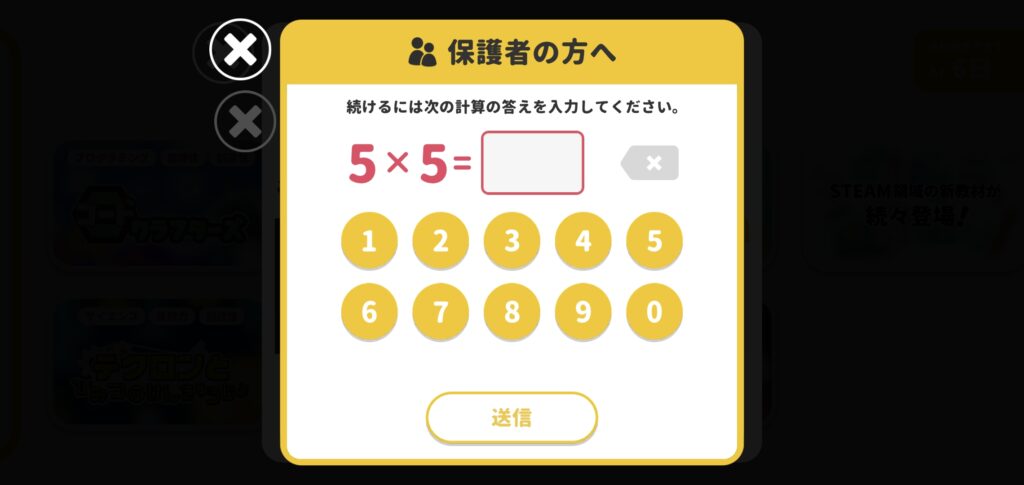Choose number 7 on the keypad
1024x485 pixels.
tap(440, 312)
